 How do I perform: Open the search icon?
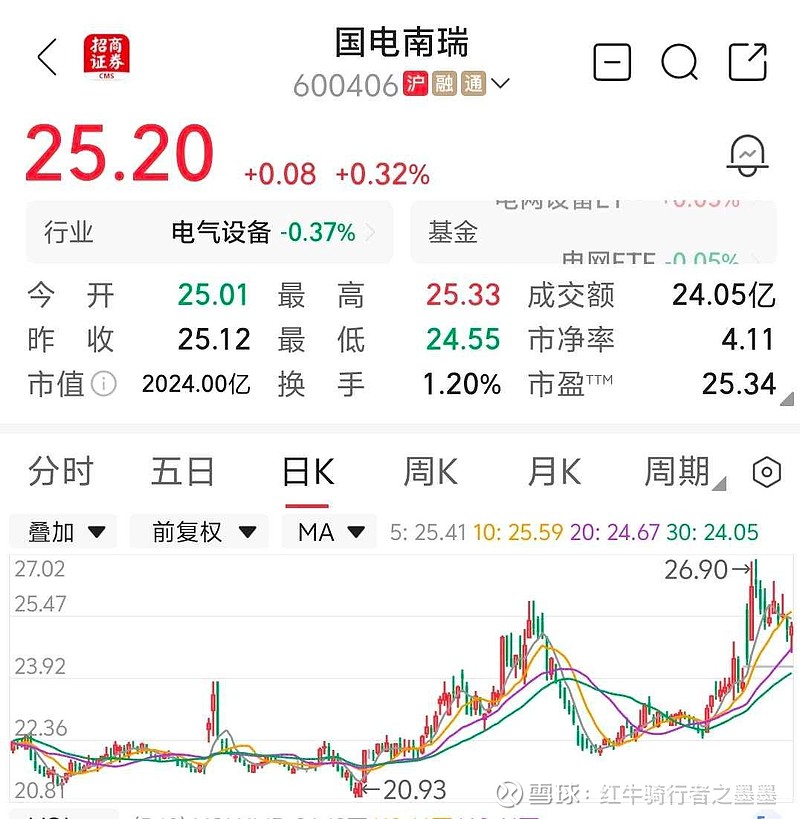(x=681, y=62)
